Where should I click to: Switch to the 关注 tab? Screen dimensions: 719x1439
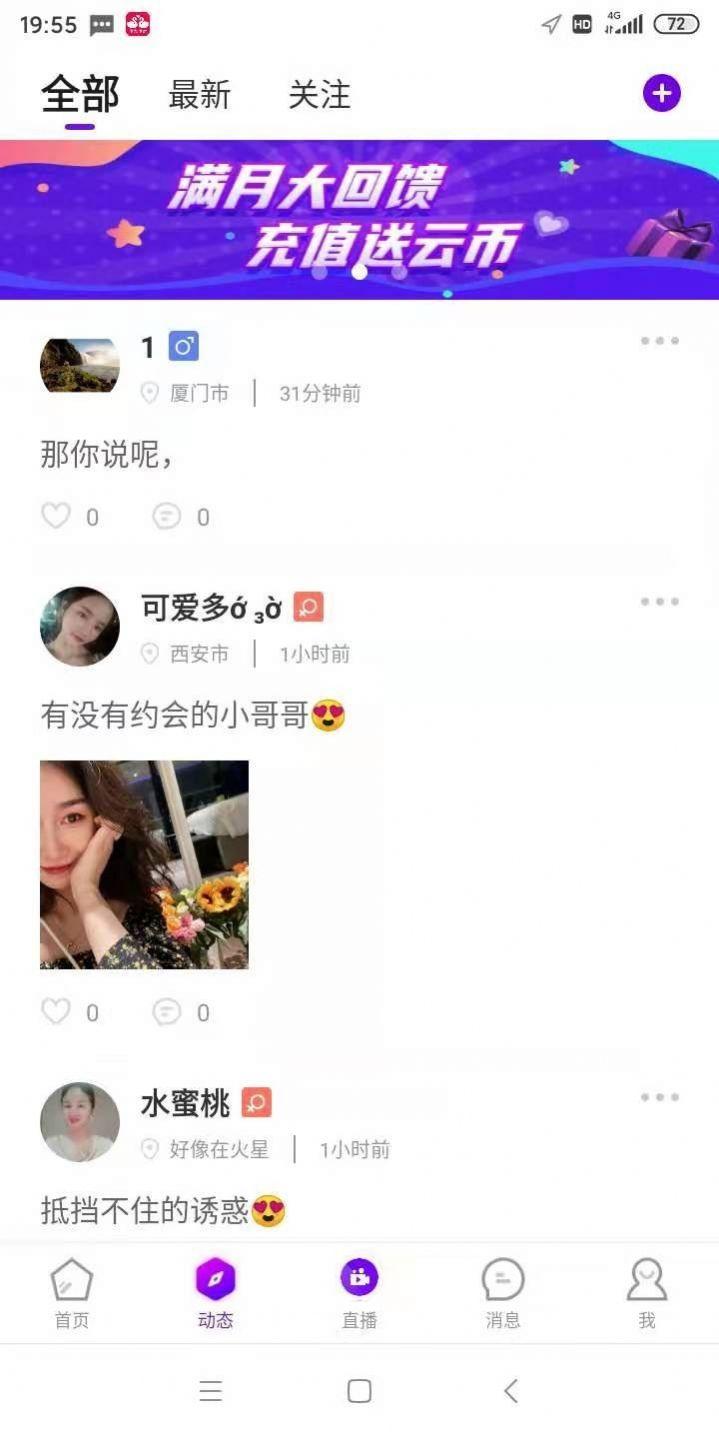pyautogui.click(x=319, y=95)
